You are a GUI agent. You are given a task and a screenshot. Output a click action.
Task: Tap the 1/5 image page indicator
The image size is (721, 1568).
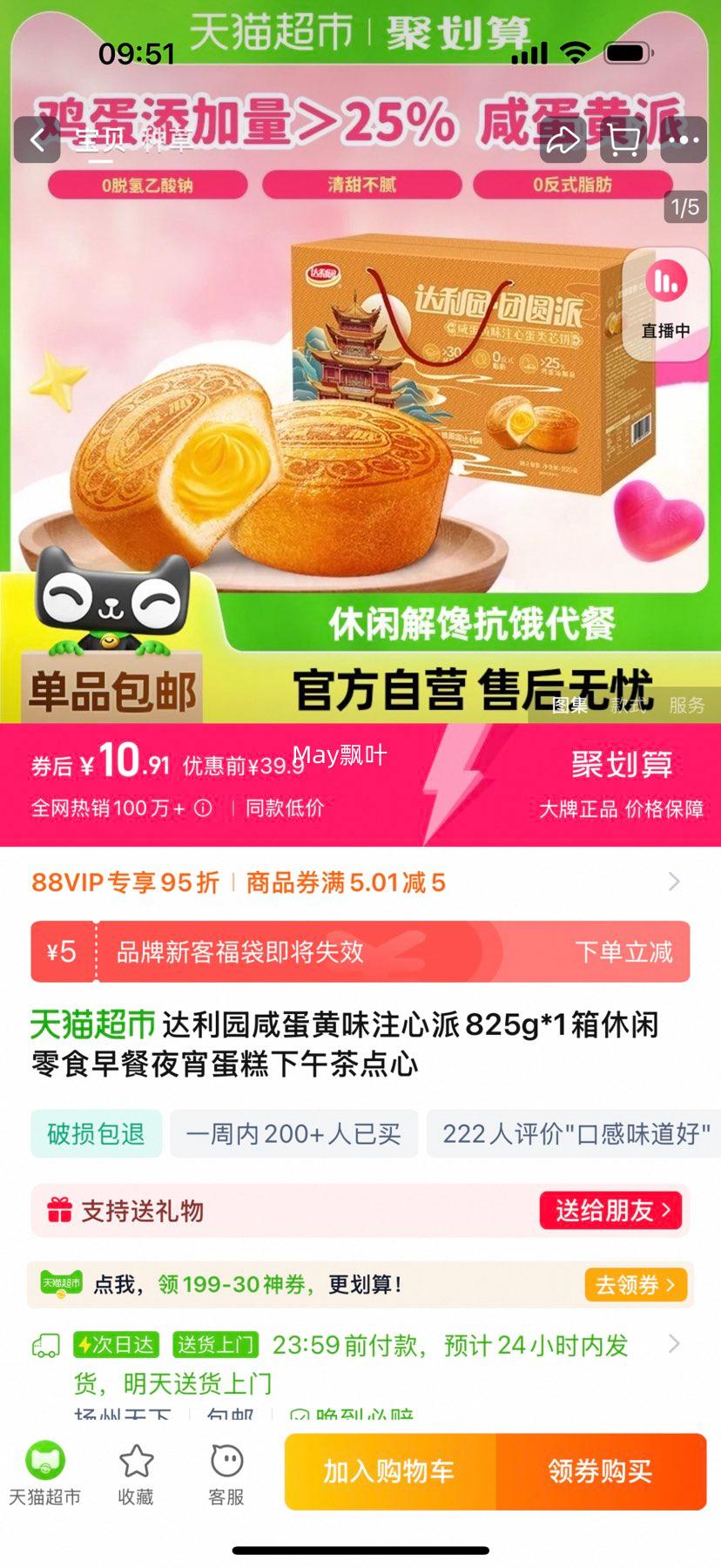coord(687,207)
